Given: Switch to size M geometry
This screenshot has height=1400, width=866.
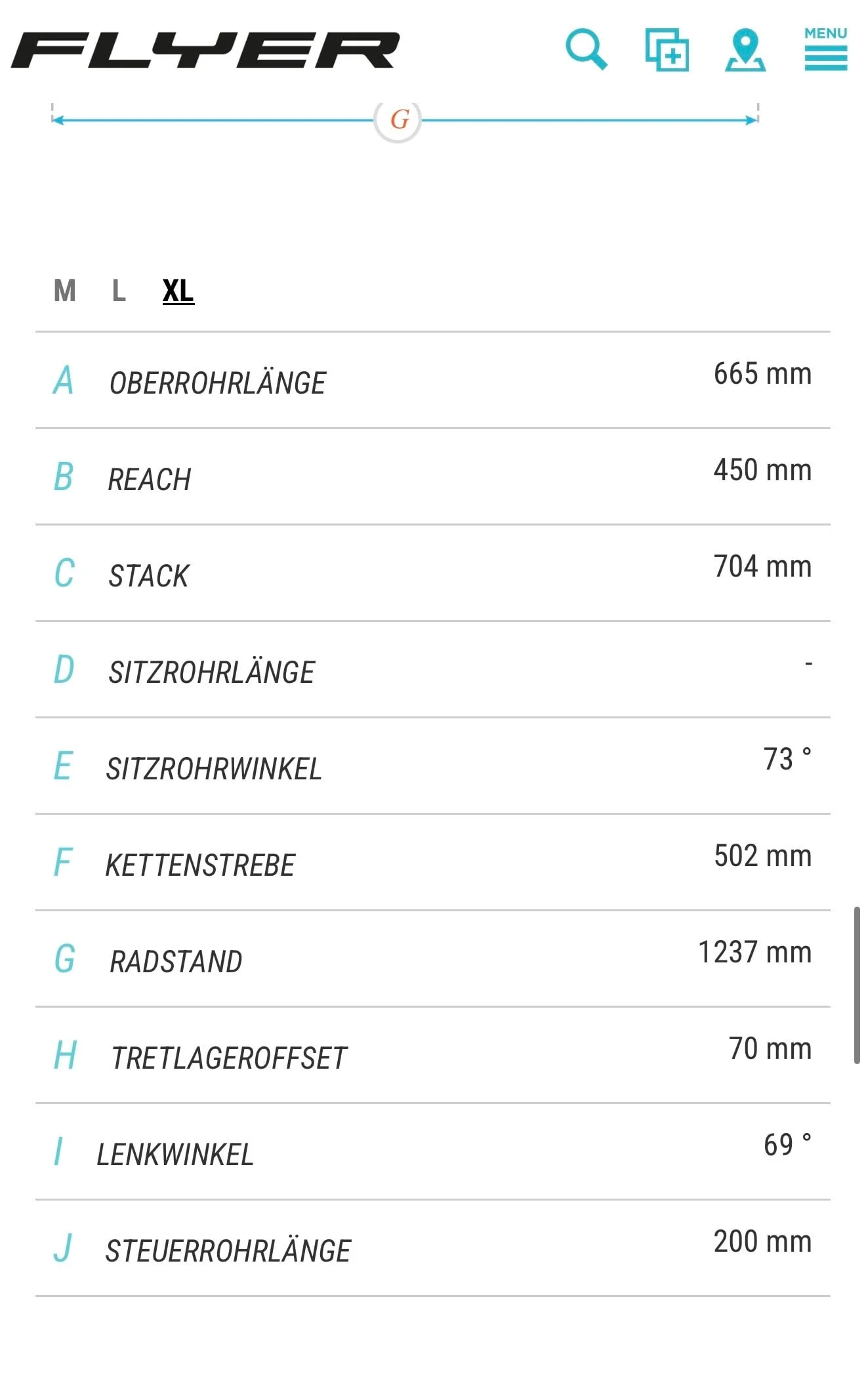Looking at the screenshot, I should pyautogui.click(x=65, y=291).
